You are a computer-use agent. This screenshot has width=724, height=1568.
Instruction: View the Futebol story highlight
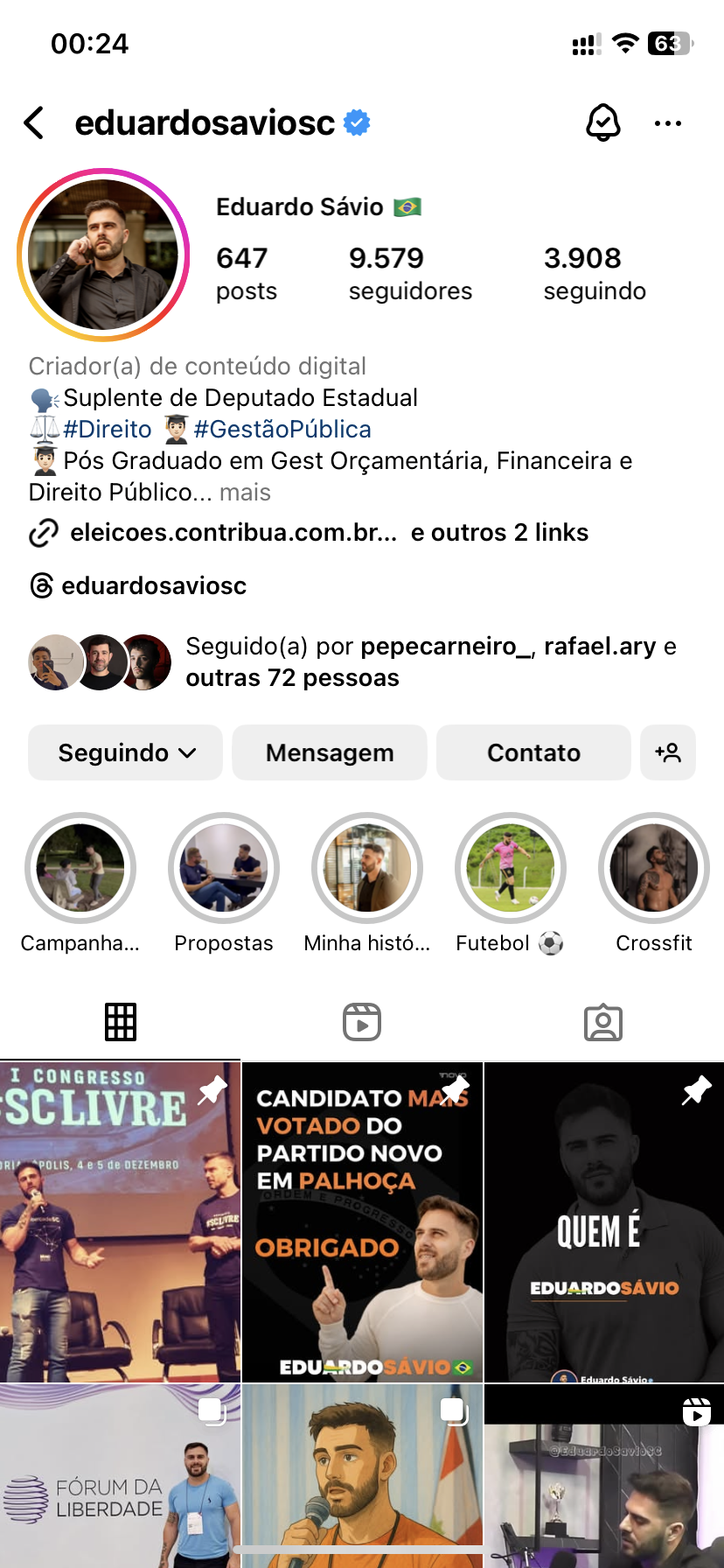pos(511,869)
